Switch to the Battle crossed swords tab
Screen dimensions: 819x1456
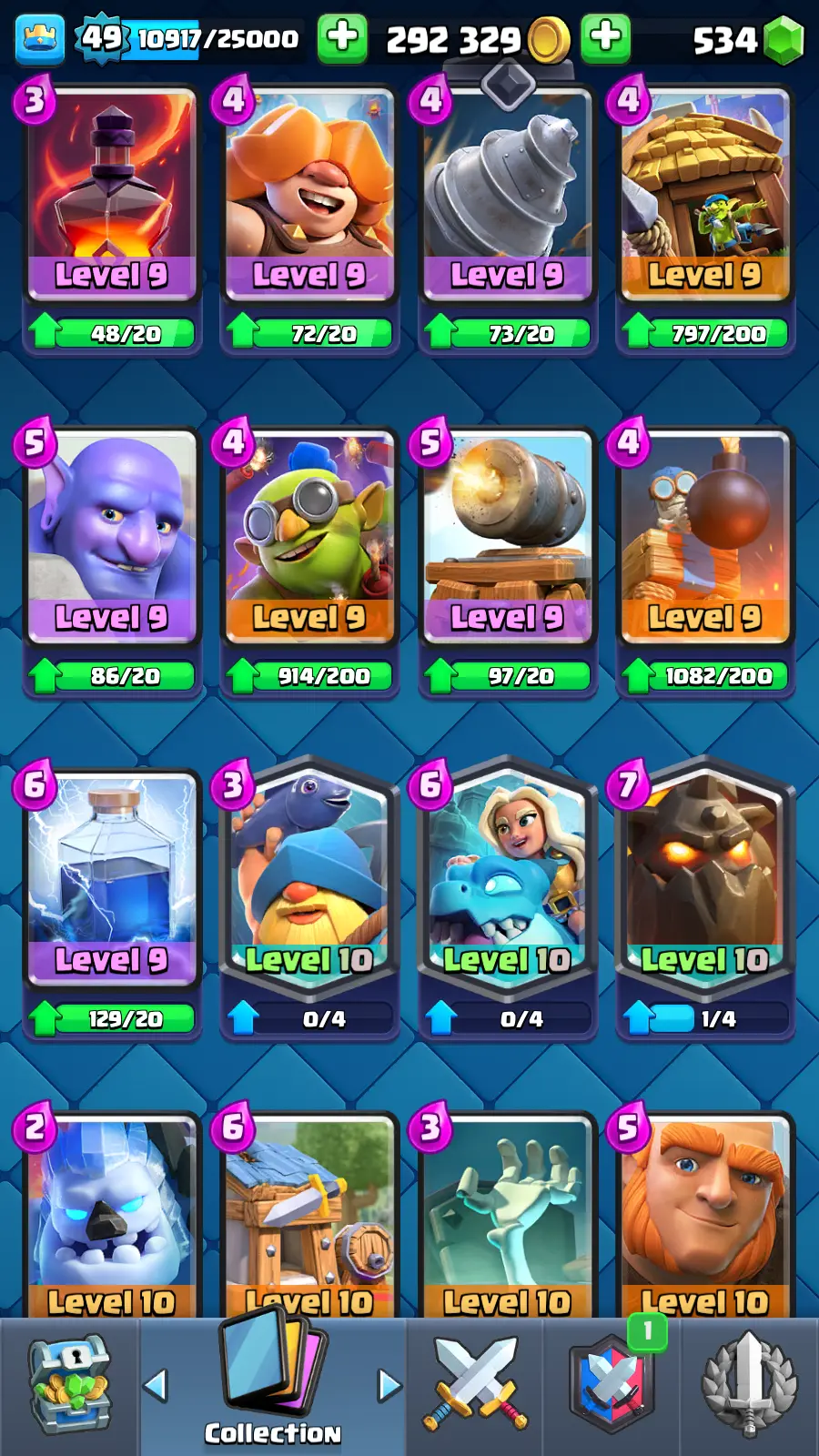tap(474, 1385)
